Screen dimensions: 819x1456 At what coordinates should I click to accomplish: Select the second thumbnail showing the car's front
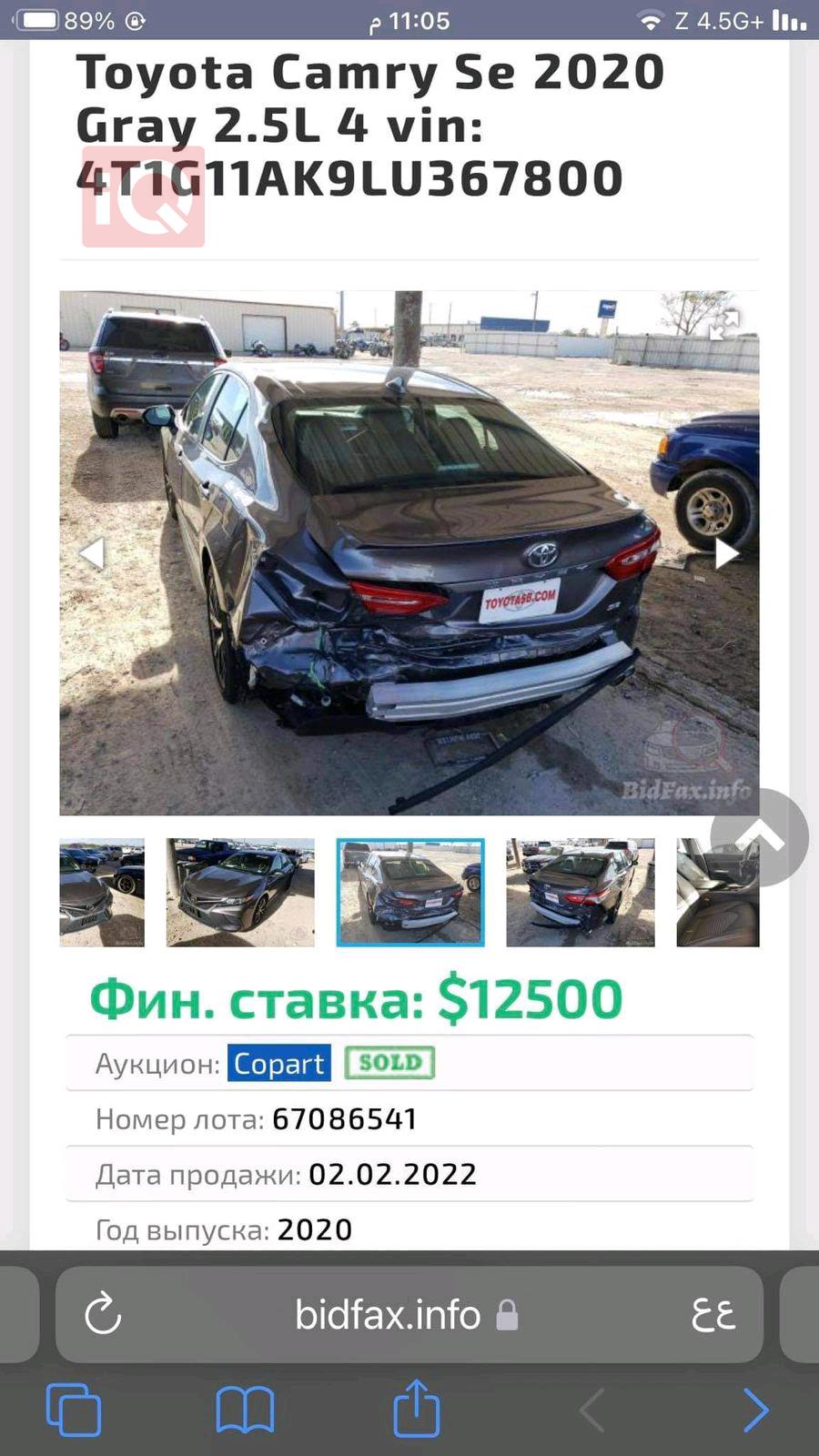[x=240, y=893]
